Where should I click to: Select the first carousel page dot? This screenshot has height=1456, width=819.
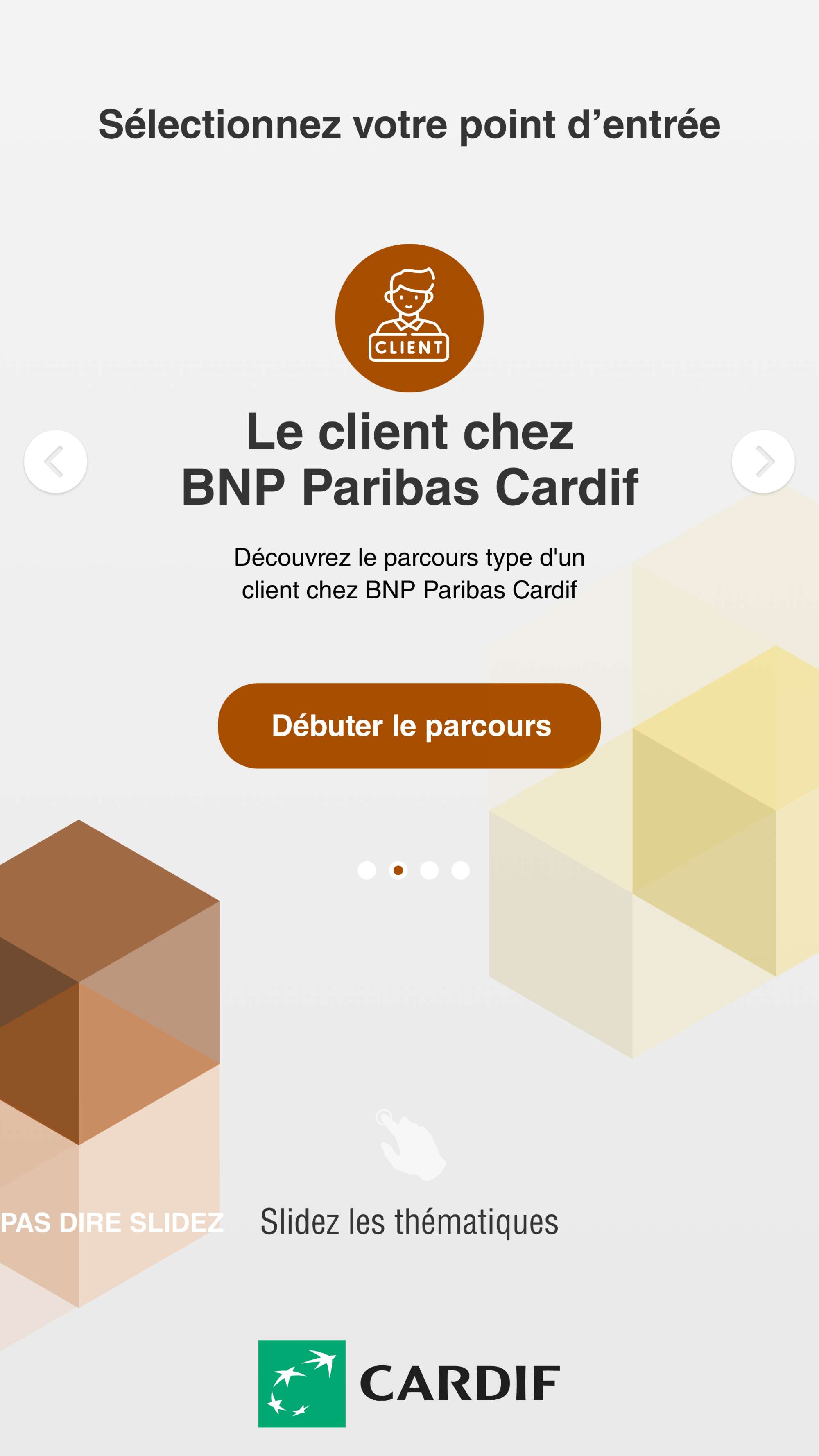coord(367,870)
